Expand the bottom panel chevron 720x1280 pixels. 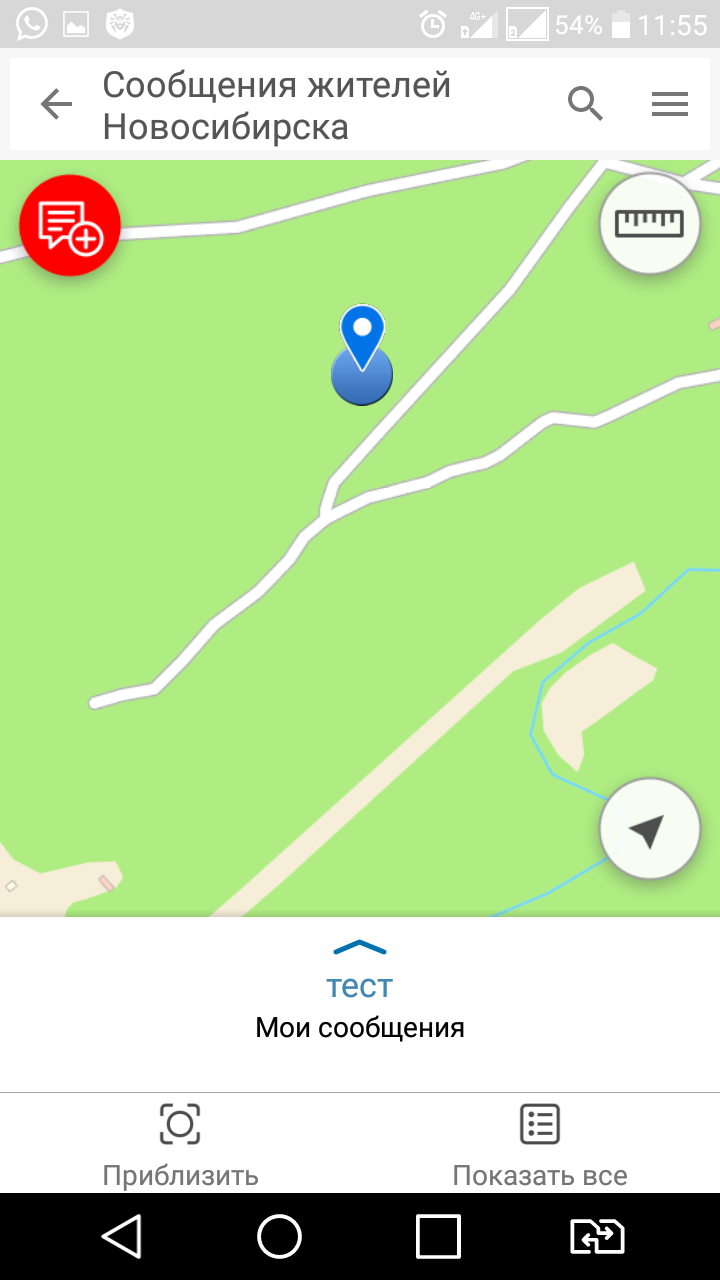coord(360,947)
